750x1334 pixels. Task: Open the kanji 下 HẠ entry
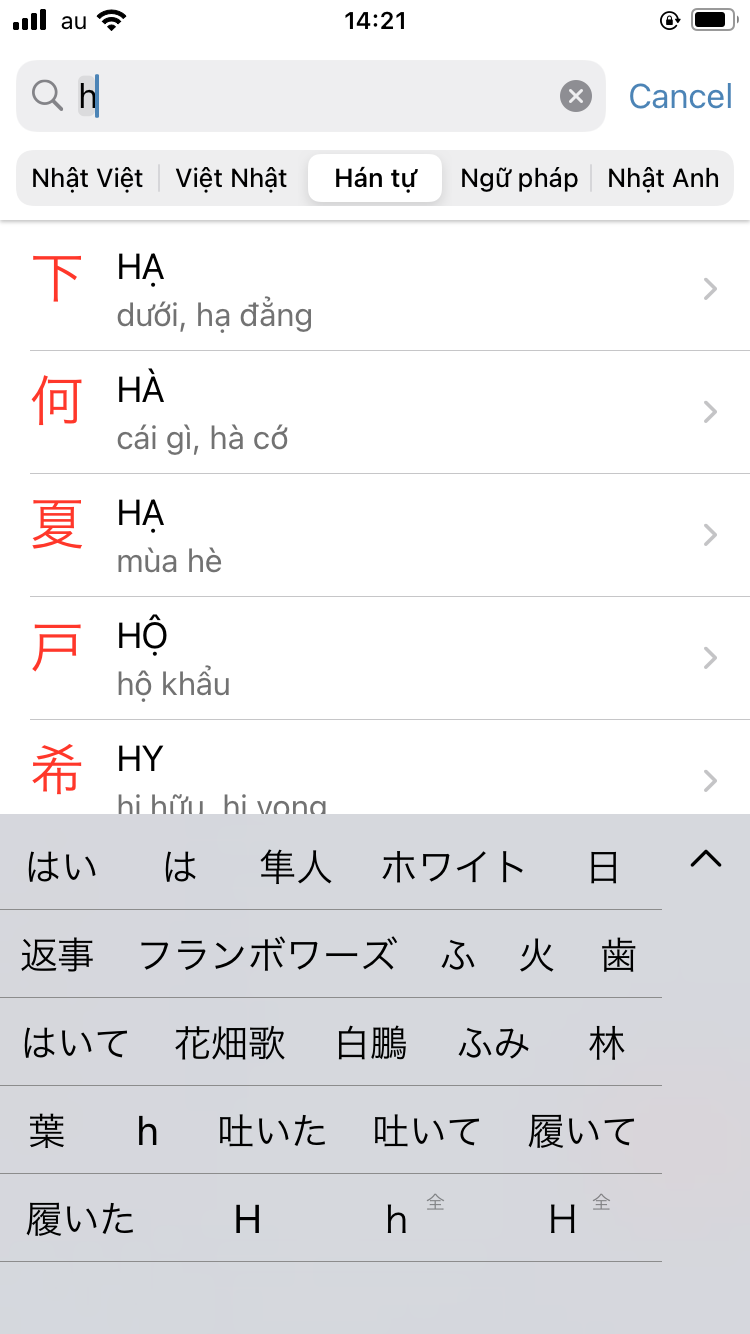coord(375,289)
